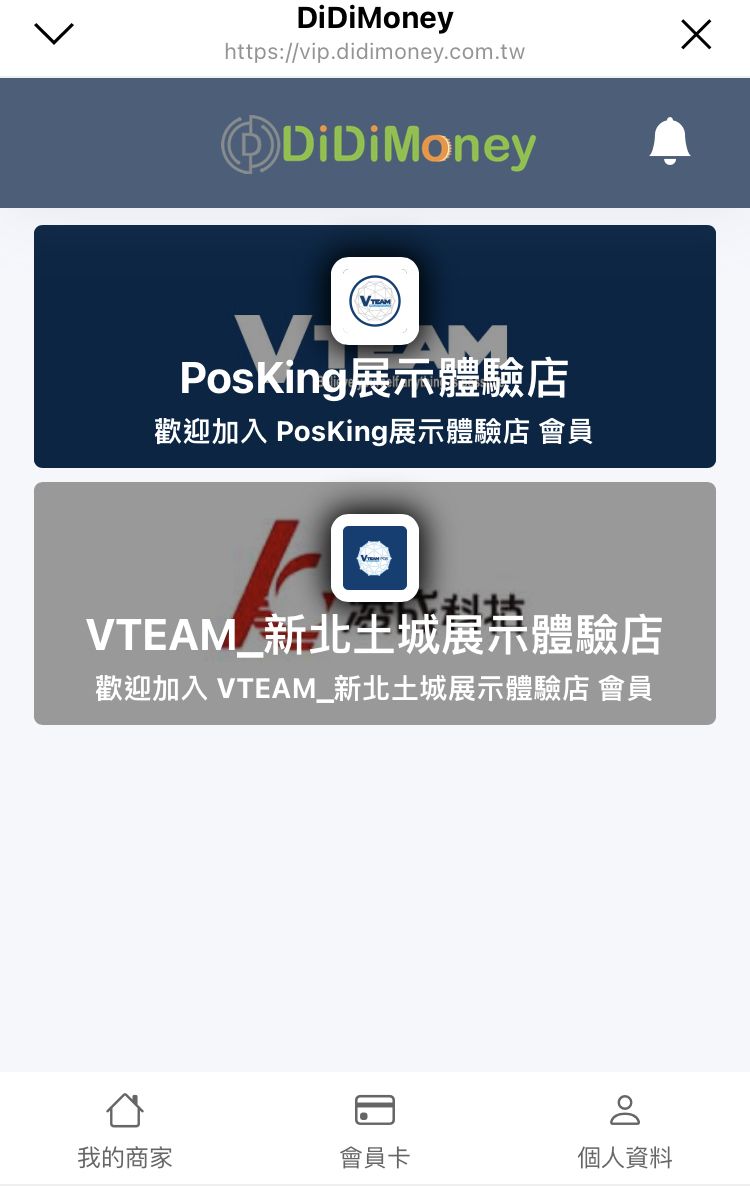Switch to the 會員卡 tab
This screenshot has height=1186, width=750.
tap(375, 1130)
